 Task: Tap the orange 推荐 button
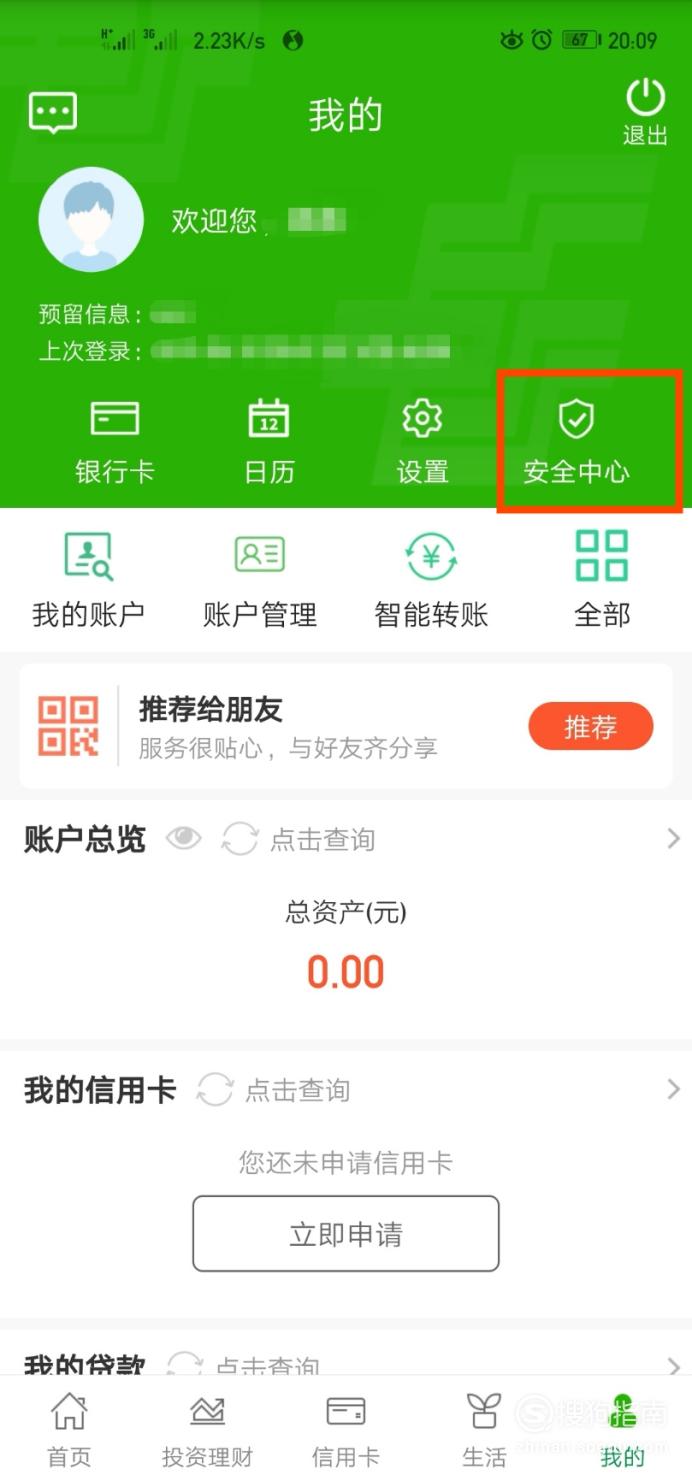click(x=590, y=727)
